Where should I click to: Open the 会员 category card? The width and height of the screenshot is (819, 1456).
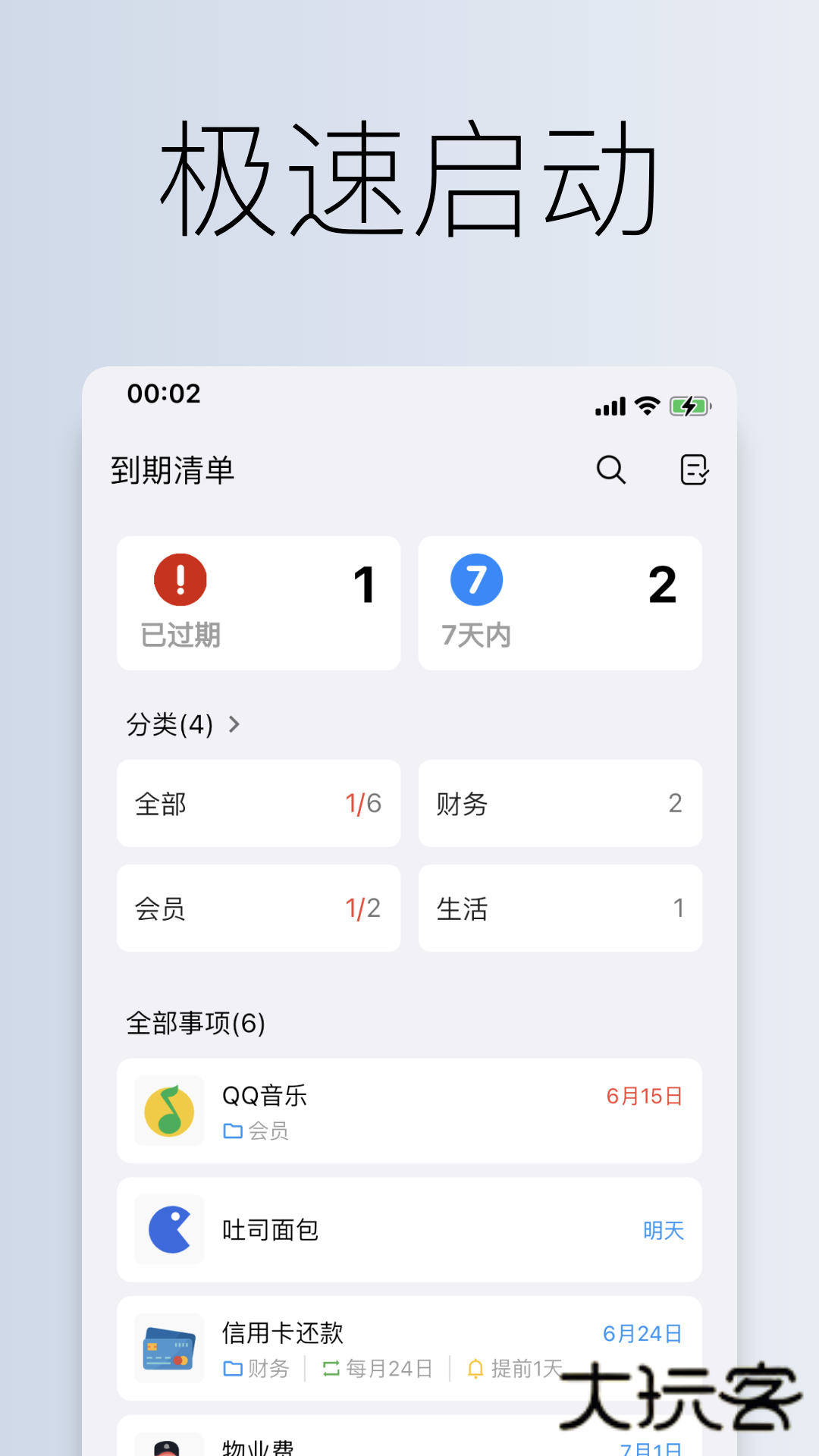pyautogui.click(x=258, y=908)
